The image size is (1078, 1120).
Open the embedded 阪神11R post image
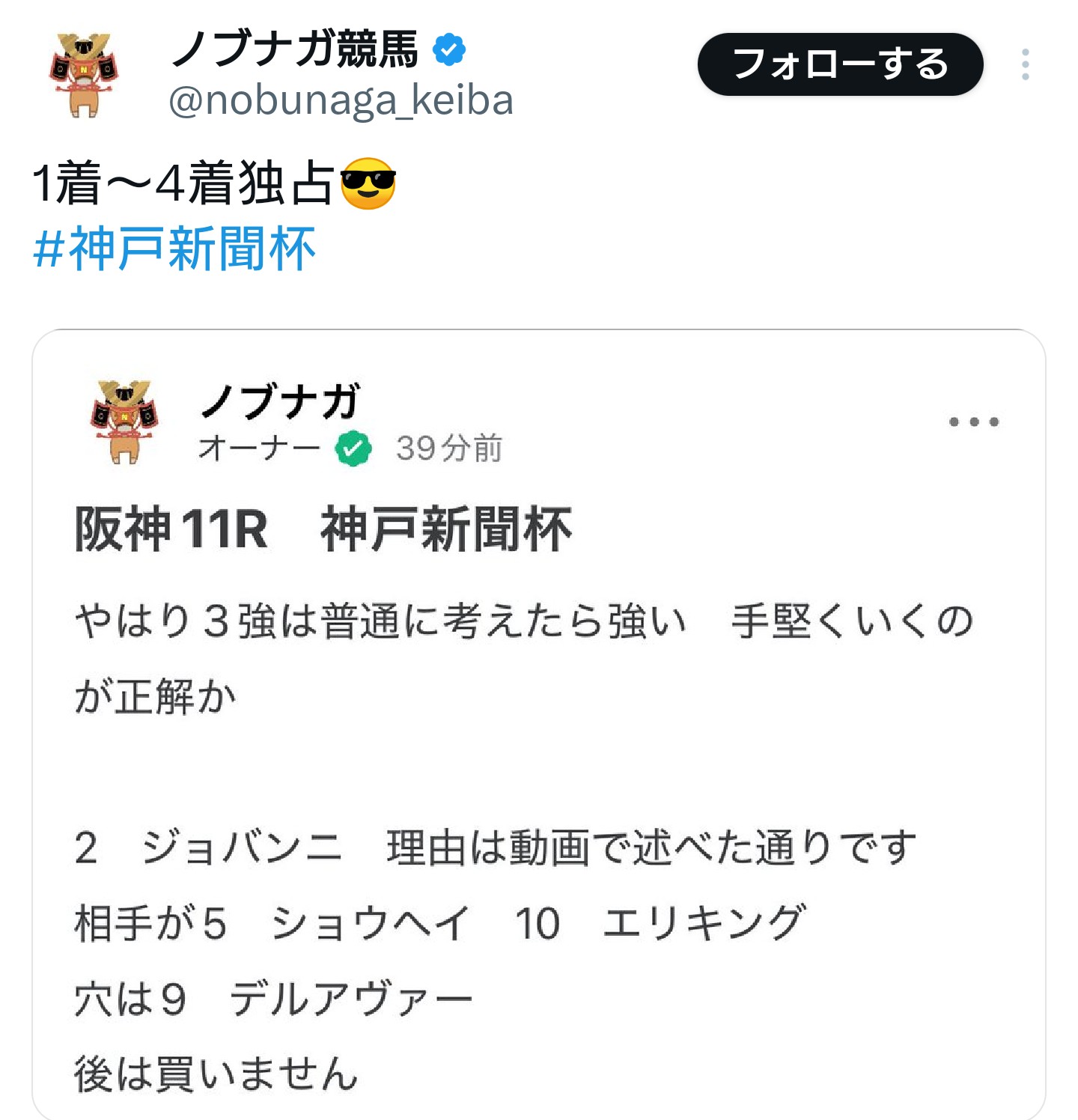click(x=538, y=749)
